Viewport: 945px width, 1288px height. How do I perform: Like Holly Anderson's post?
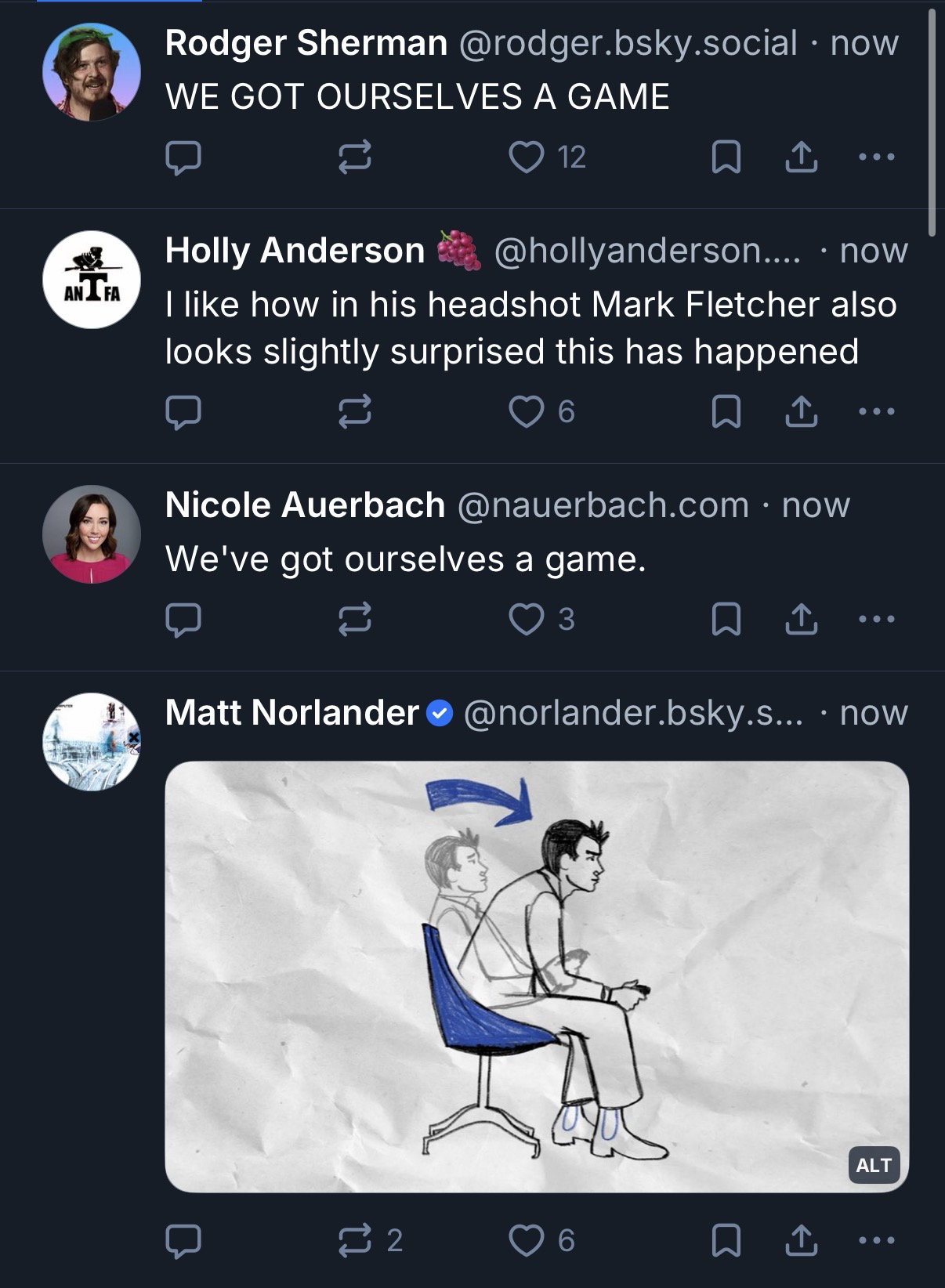[526, 411]
